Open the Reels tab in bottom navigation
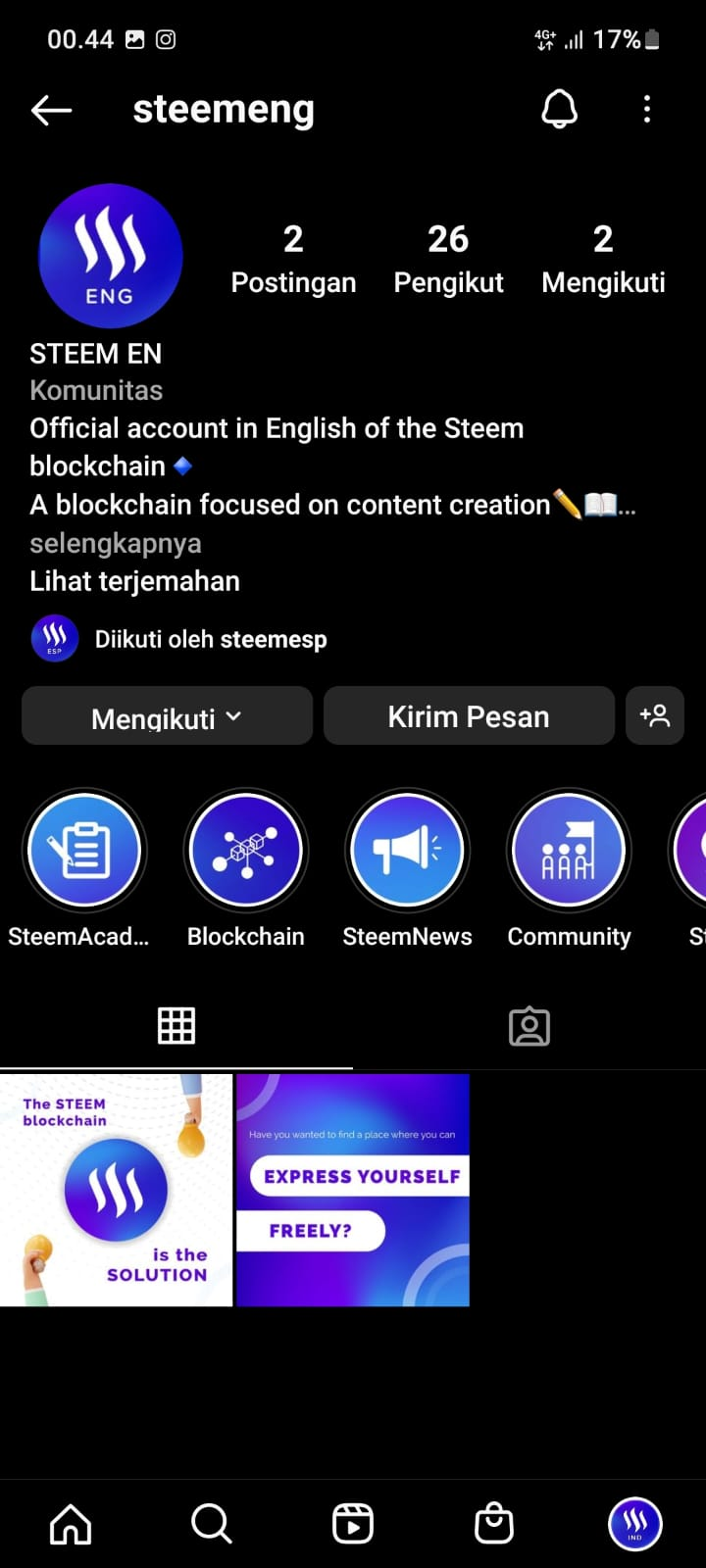Viewport: 706px width, 1568px height. point(353,1524)
